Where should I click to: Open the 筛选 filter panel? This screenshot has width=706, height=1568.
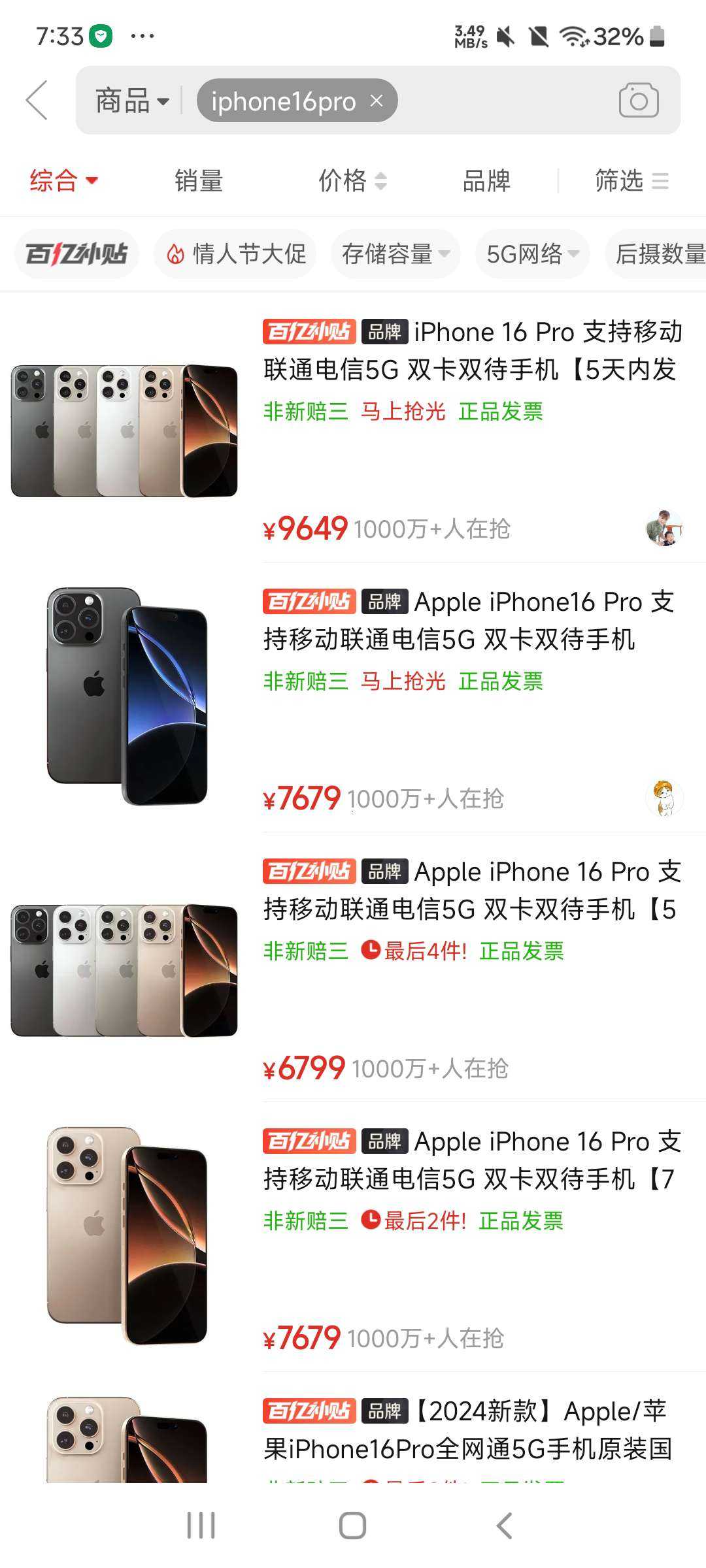pos(631,181)
